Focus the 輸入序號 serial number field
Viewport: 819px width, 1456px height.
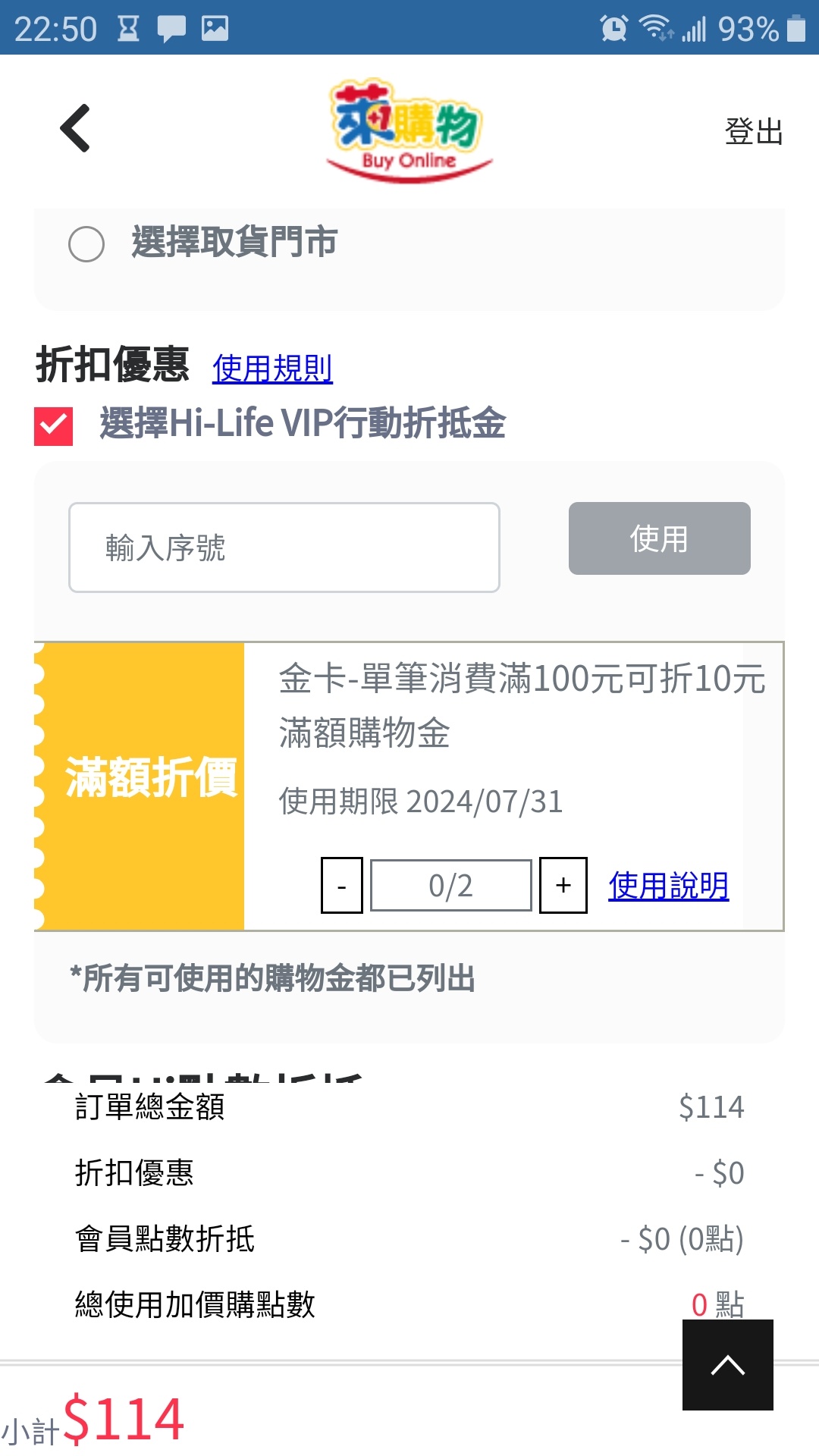284,547
